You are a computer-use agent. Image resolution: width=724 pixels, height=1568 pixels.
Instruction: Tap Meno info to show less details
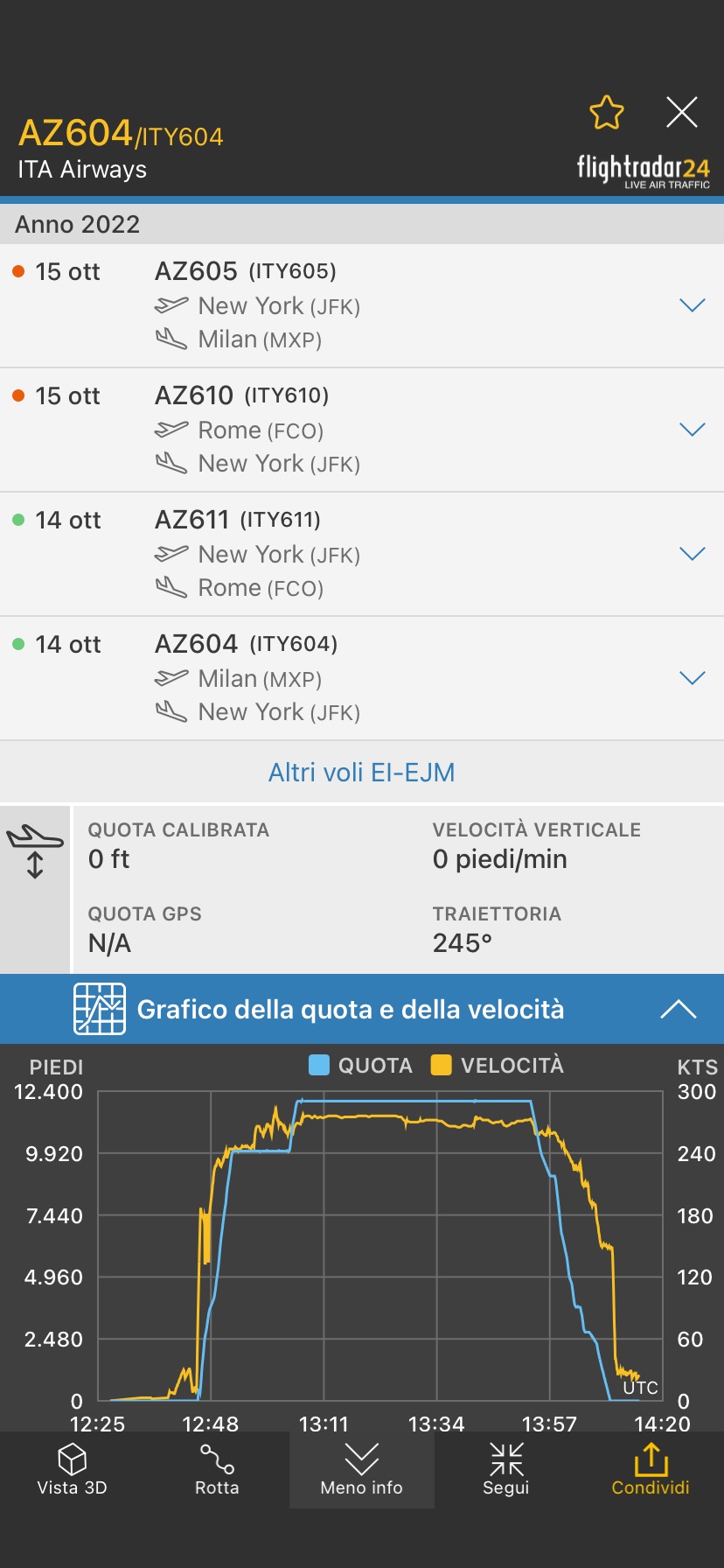[x=361, y=1470]
